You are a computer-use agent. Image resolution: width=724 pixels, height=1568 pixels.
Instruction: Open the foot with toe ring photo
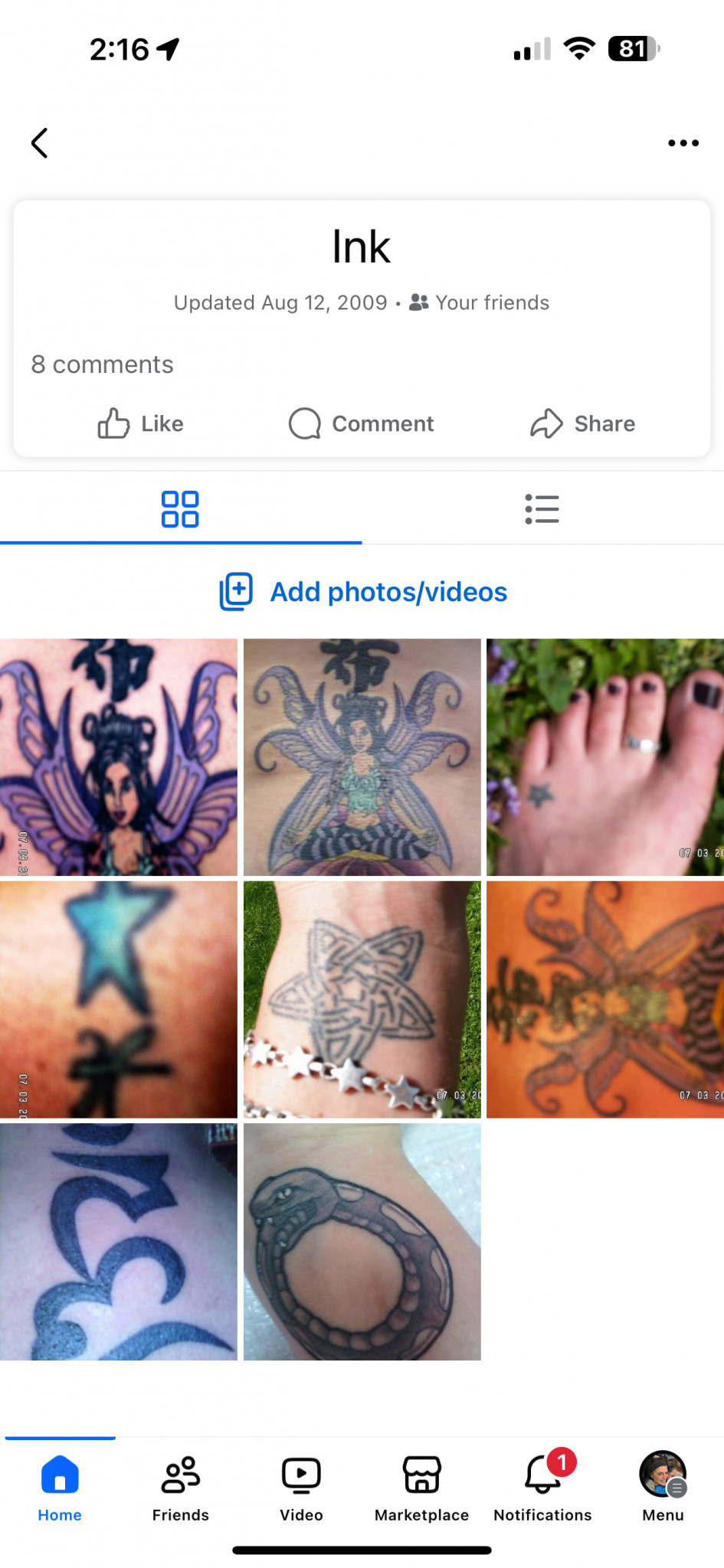[x=604, y=757]
